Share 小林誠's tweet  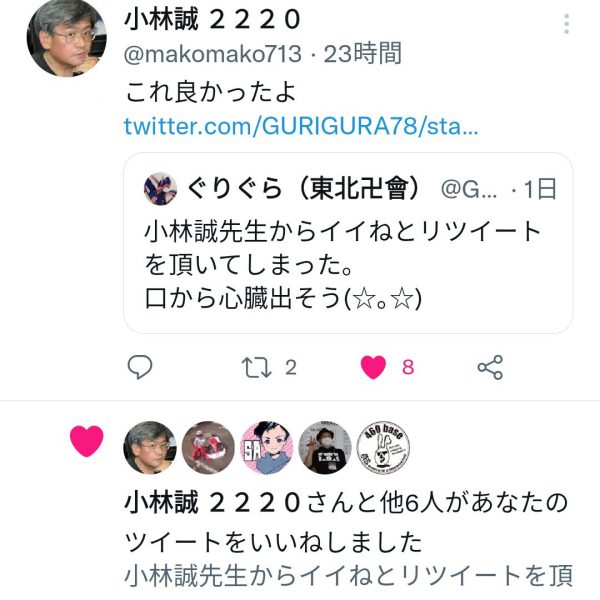(x=490, y=368)
